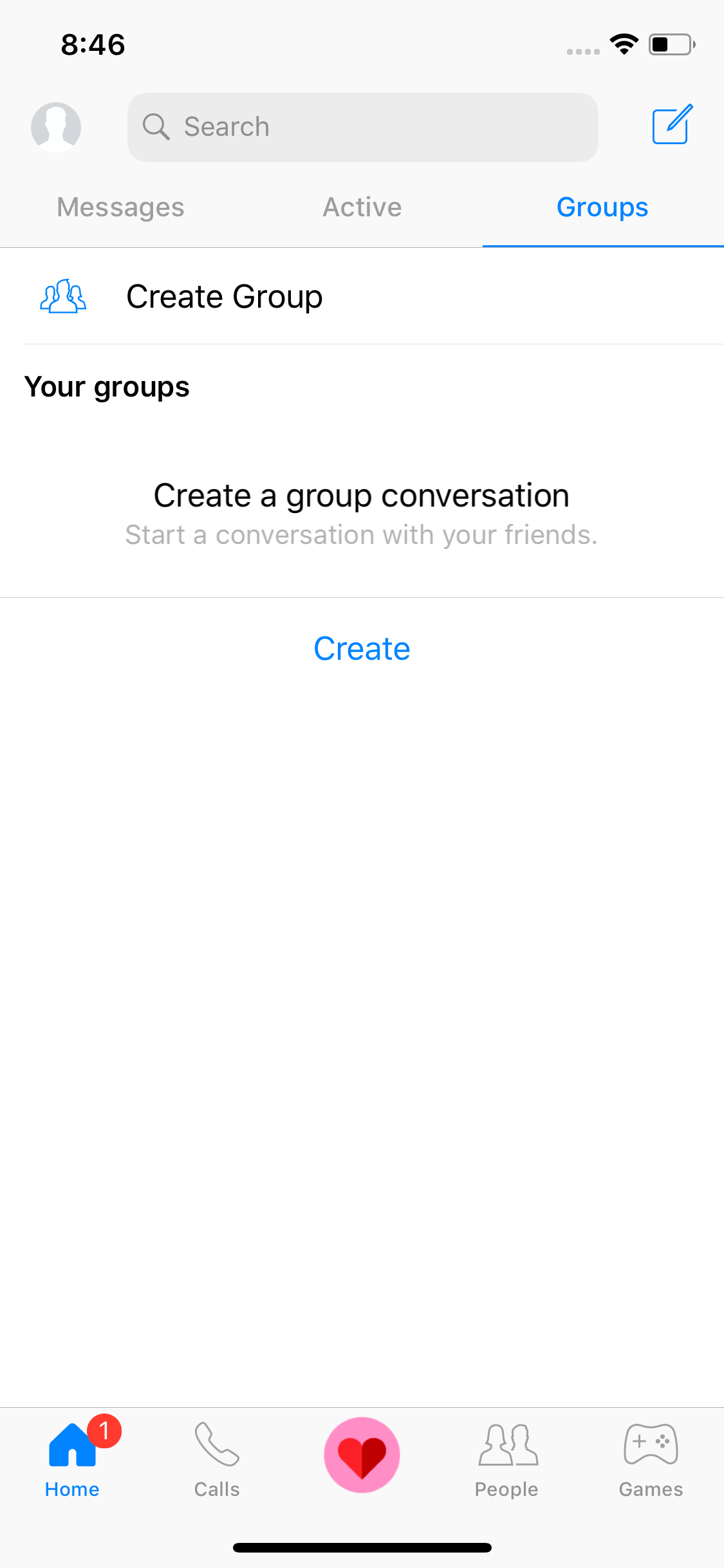Switch to the Messages tab

(120, 207)
